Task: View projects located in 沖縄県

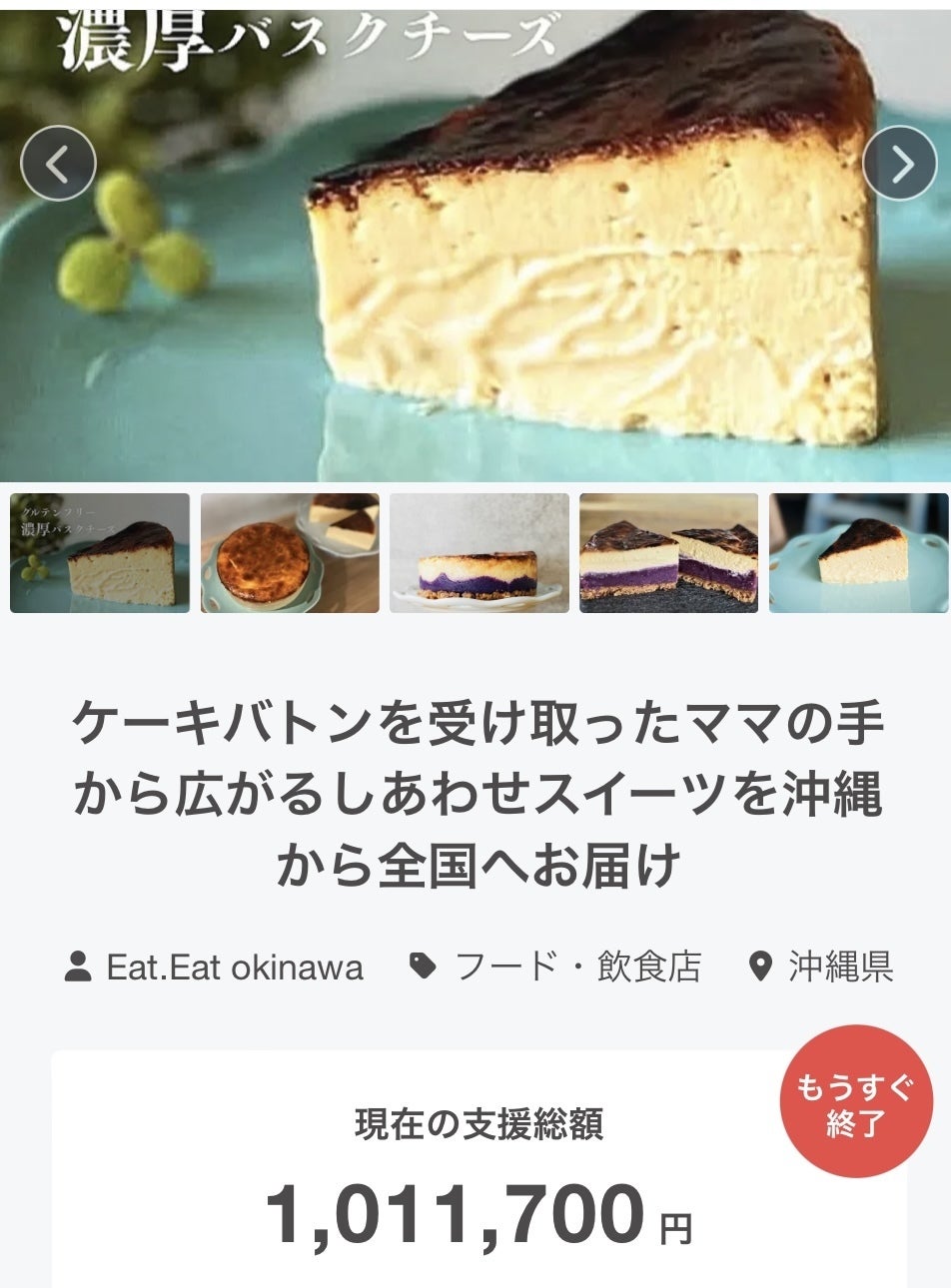Action: [x=839, y=966]
